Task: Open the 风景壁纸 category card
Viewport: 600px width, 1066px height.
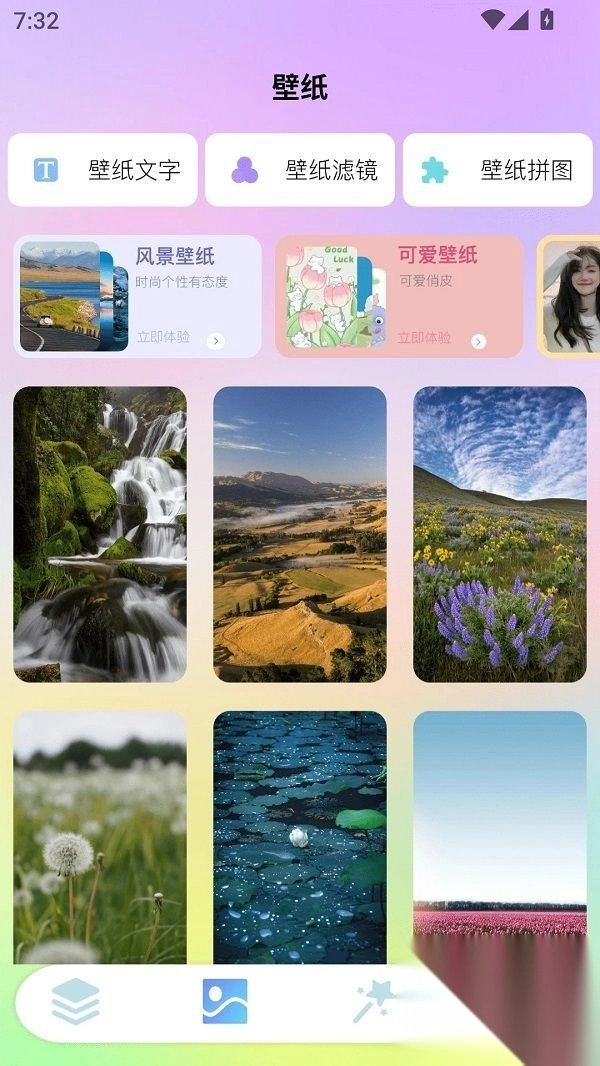Action: pyautogui.click(x=138, y=297)
